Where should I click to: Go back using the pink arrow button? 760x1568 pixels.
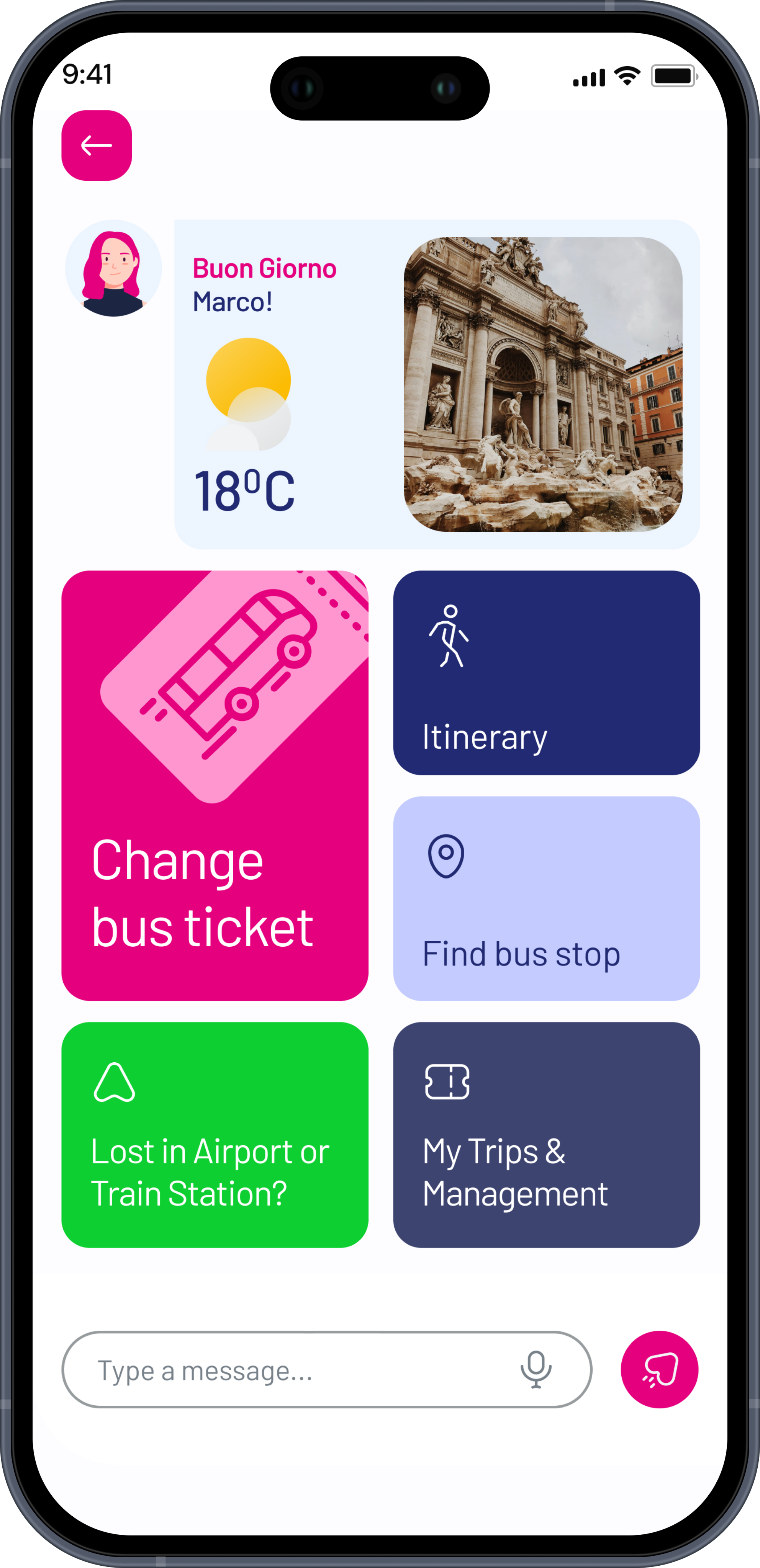[x=97, y=145]
